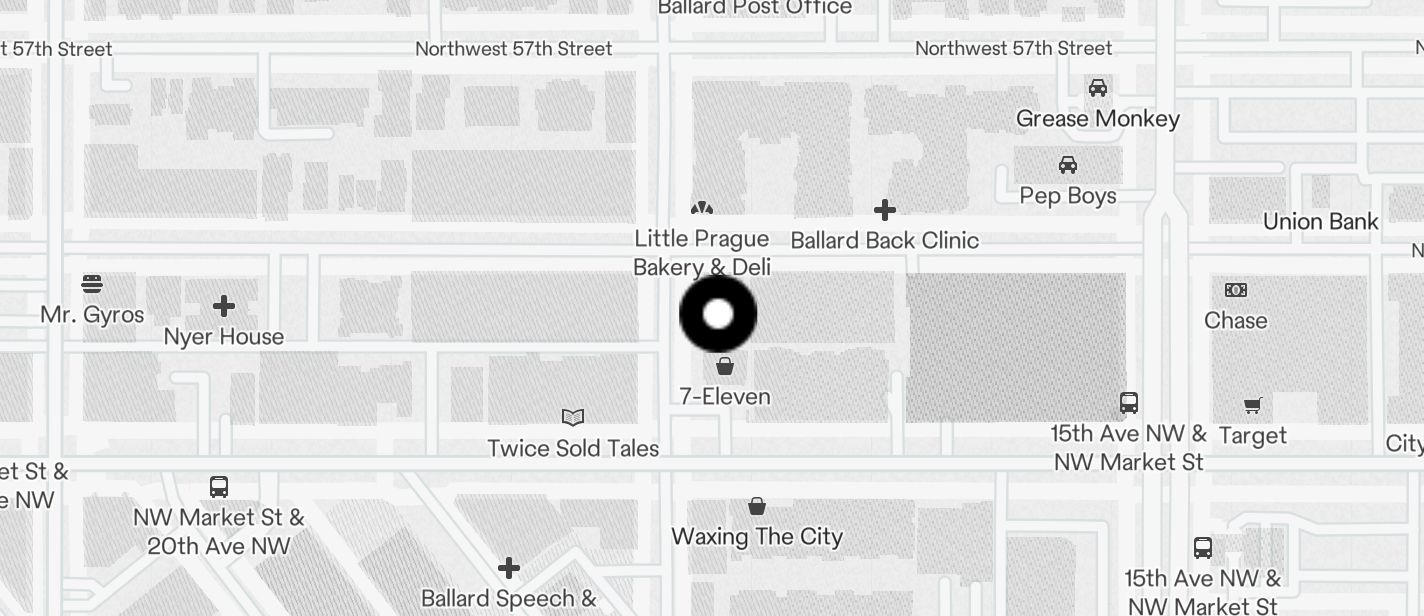Open the Grease Monkey marker
The width and height of the screenshot is (1424, 616).
[1098, 89]
